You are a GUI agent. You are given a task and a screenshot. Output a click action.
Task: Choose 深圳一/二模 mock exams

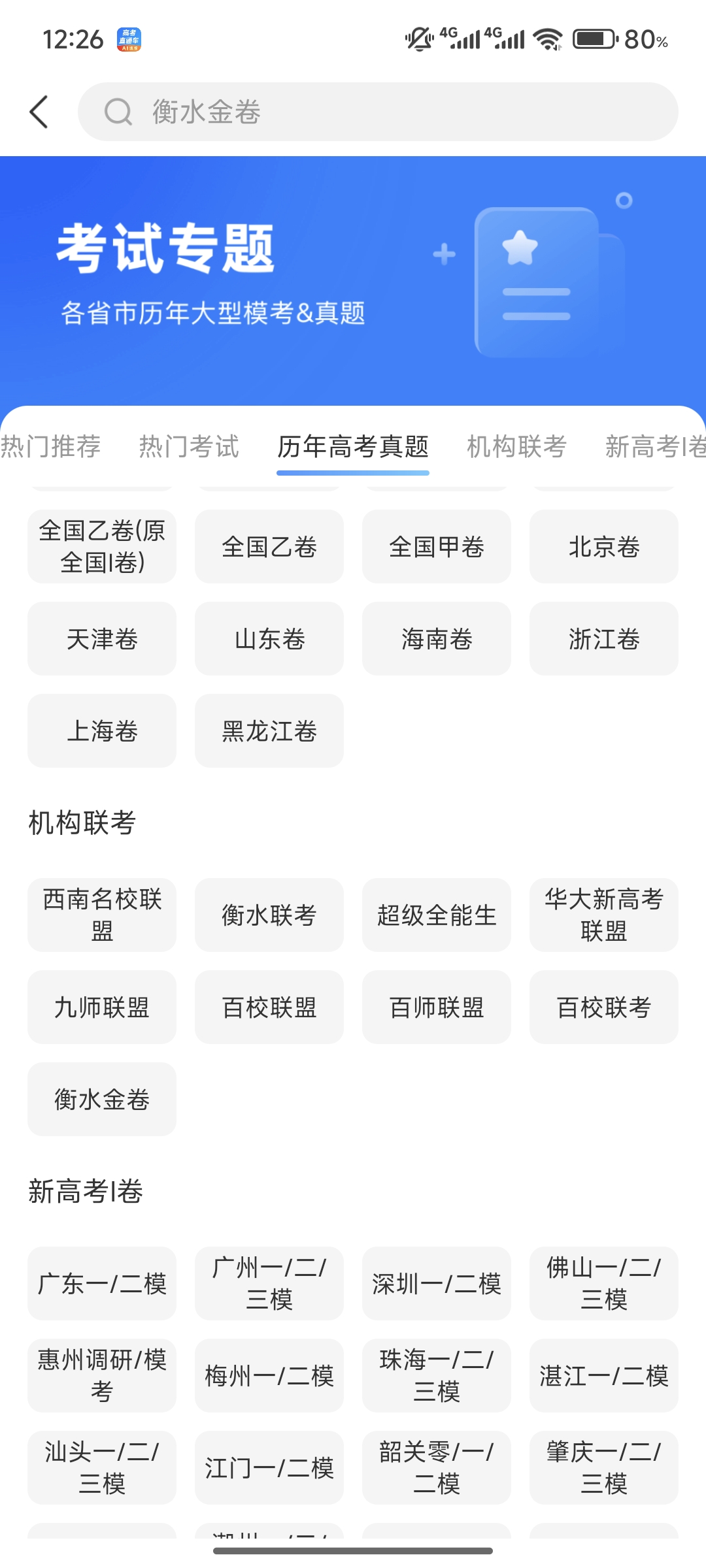click(x=436, y=1284)
